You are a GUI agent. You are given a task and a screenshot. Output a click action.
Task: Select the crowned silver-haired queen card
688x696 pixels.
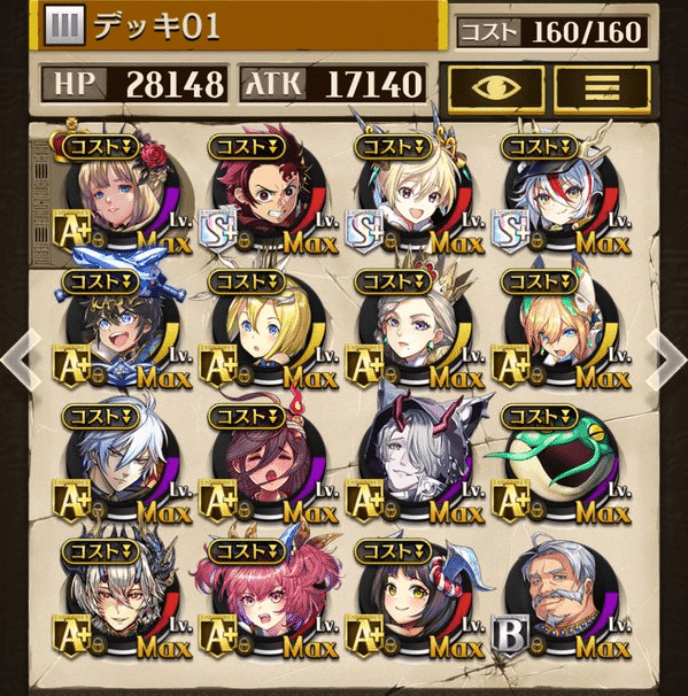tap(410, 332)
